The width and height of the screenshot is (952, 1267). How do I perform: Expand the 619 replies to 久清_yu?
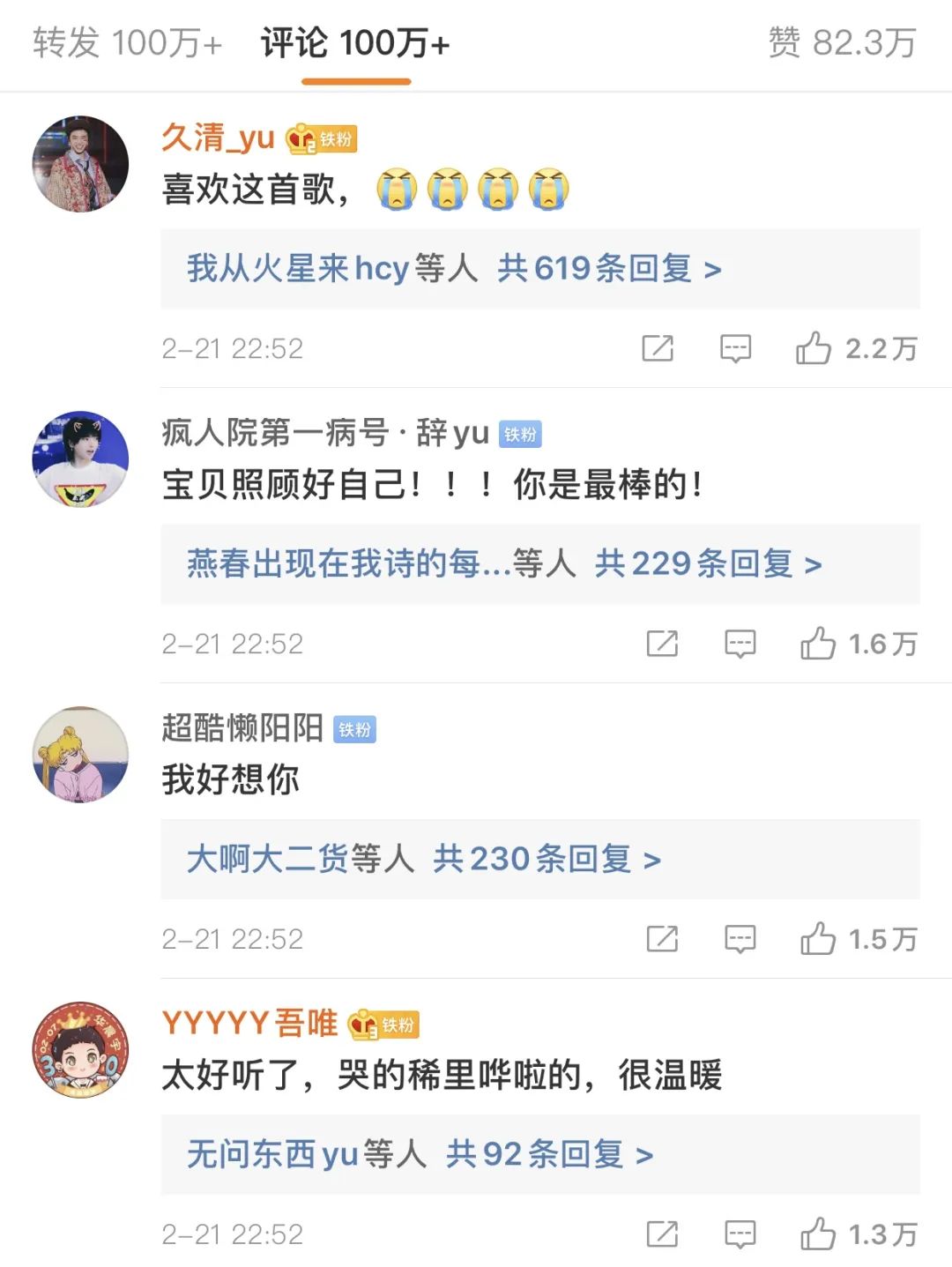click(x=608, y=268)
